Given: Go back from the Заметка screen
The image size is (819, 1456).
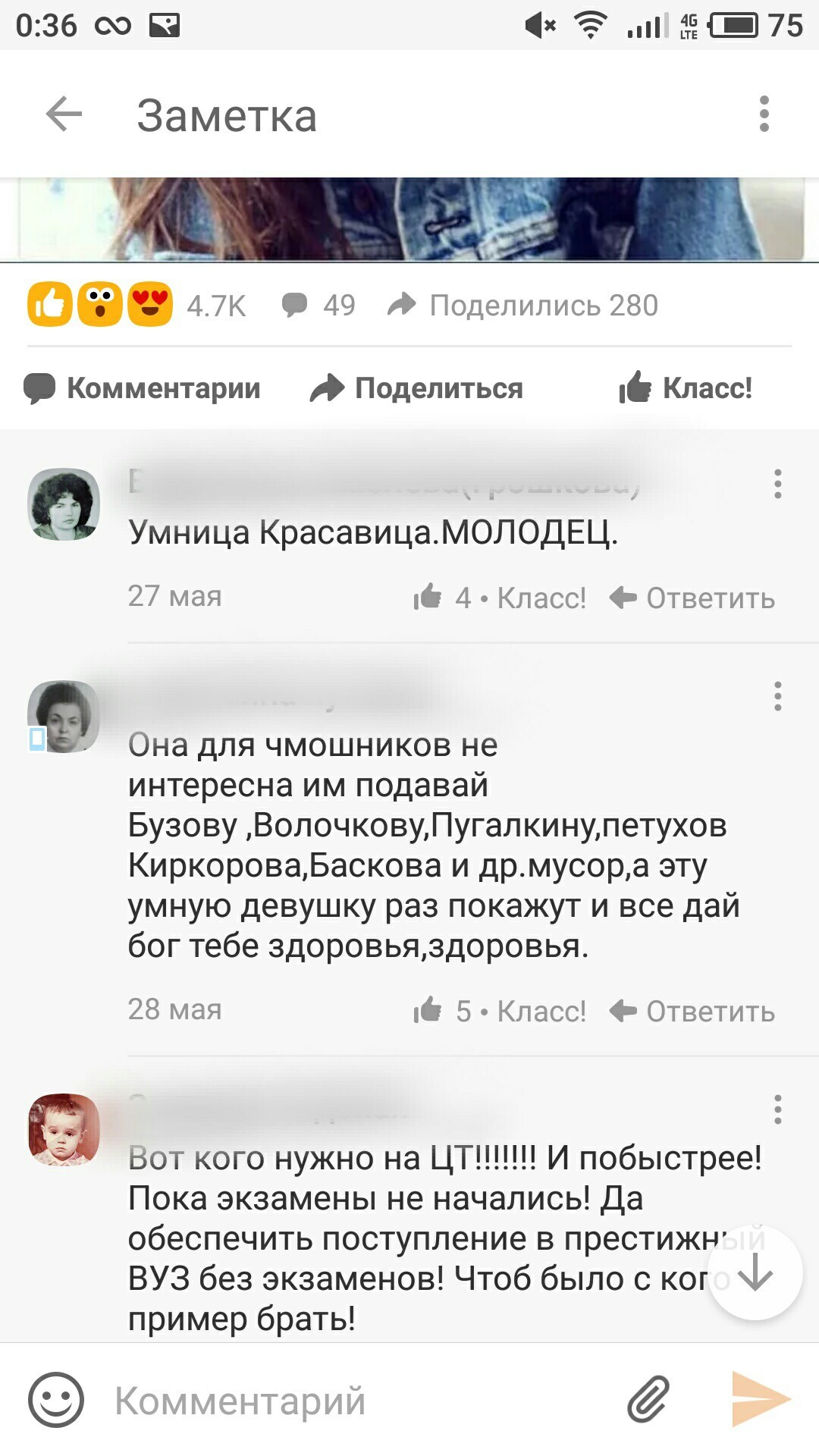Looking at the screenshot, I should point(64,115).
